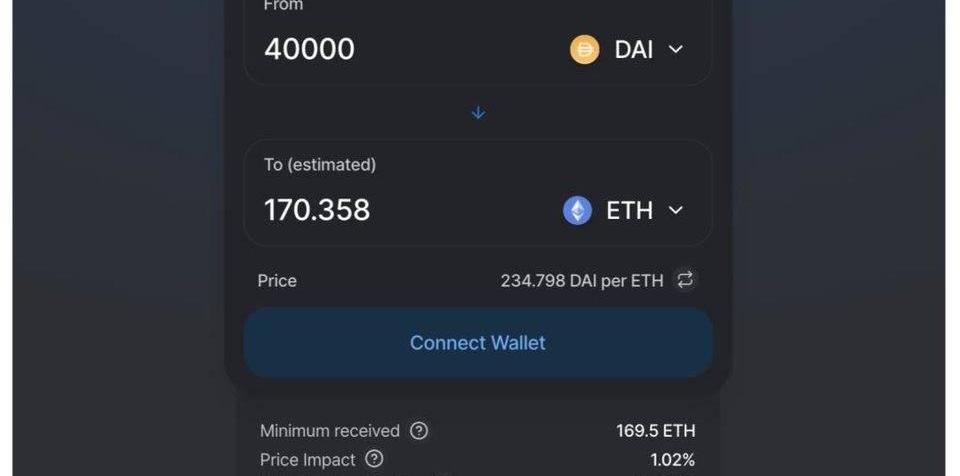Show help for Price Impact

click(x=374, y=460)
